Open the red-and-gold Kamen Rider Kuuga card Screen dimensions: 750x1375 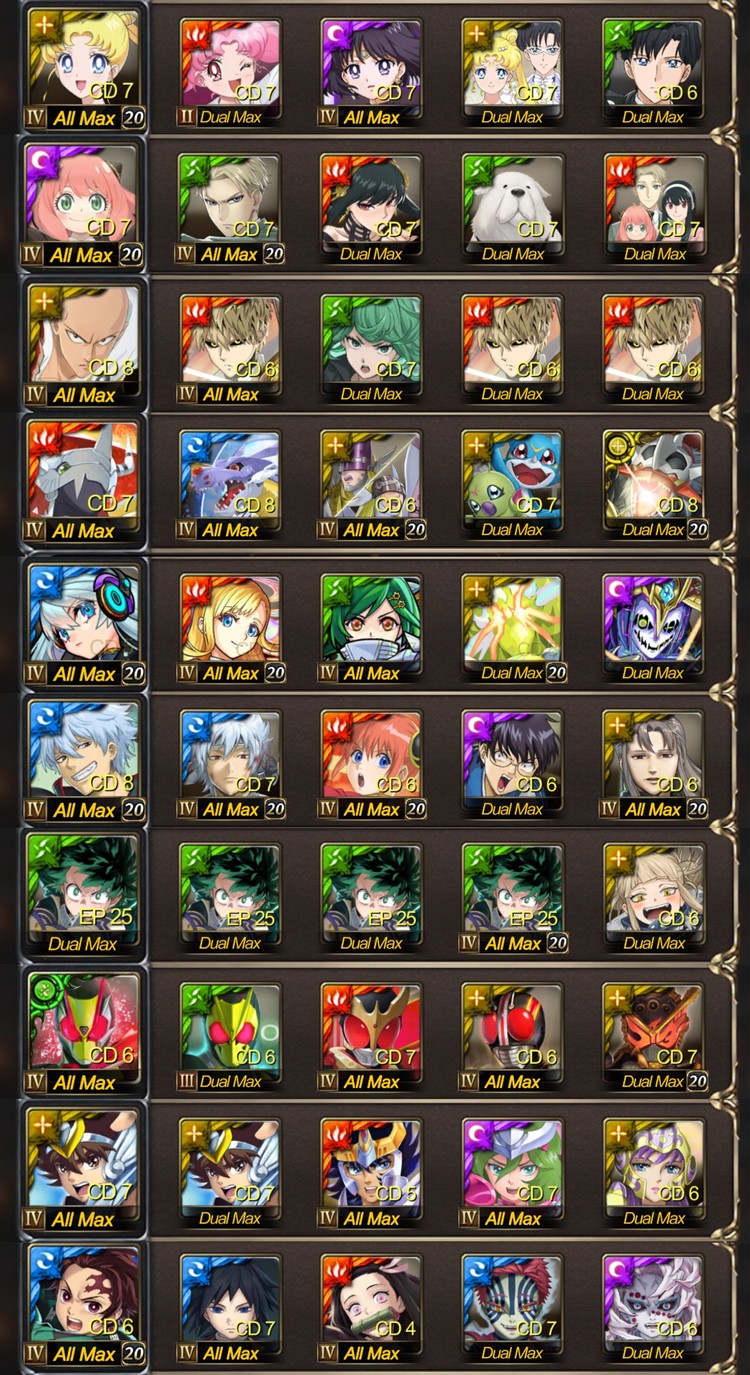tap(371, 1027)
